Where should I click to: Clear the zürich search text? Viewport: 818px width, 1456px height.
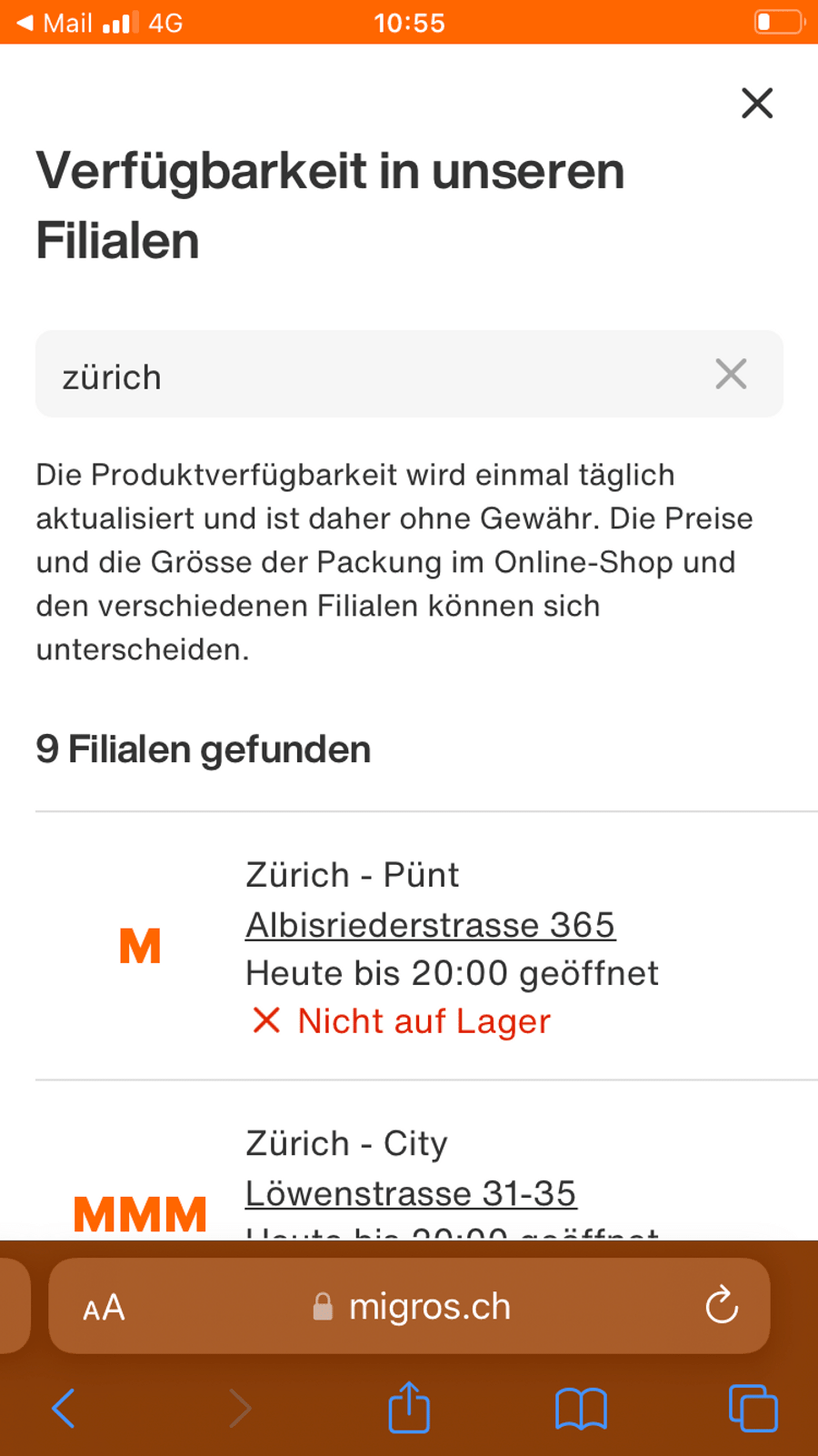[x=731, y=374]
